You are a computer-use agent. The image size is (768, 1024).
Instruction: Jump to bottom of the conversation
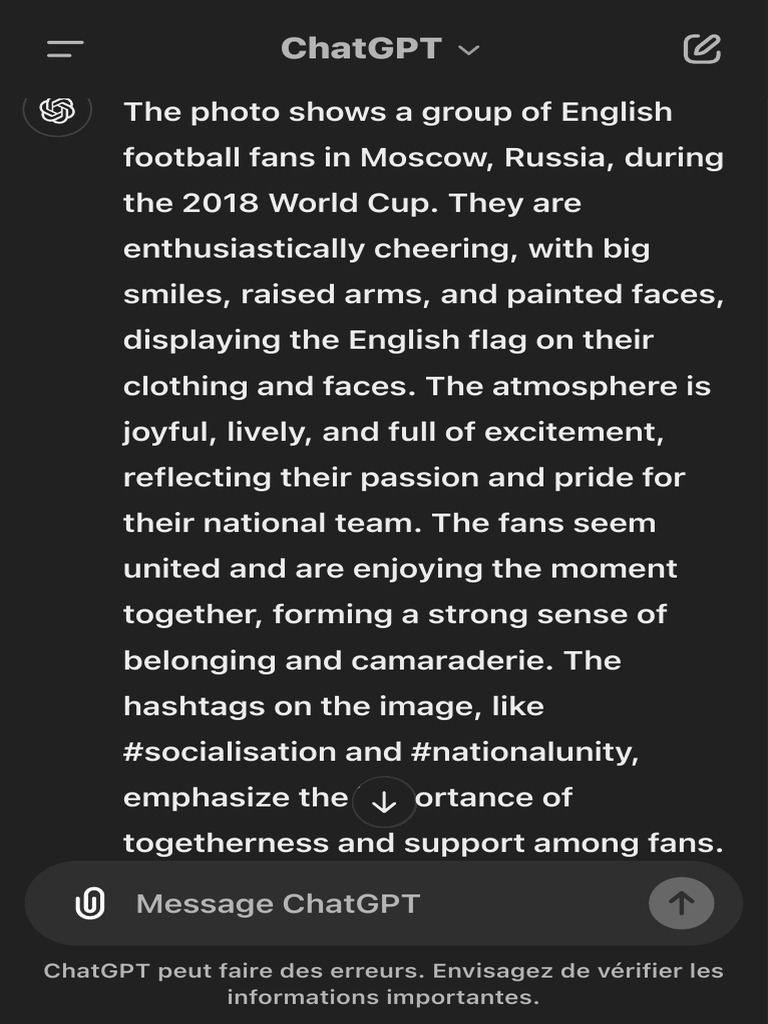click(x=384, y=801)
